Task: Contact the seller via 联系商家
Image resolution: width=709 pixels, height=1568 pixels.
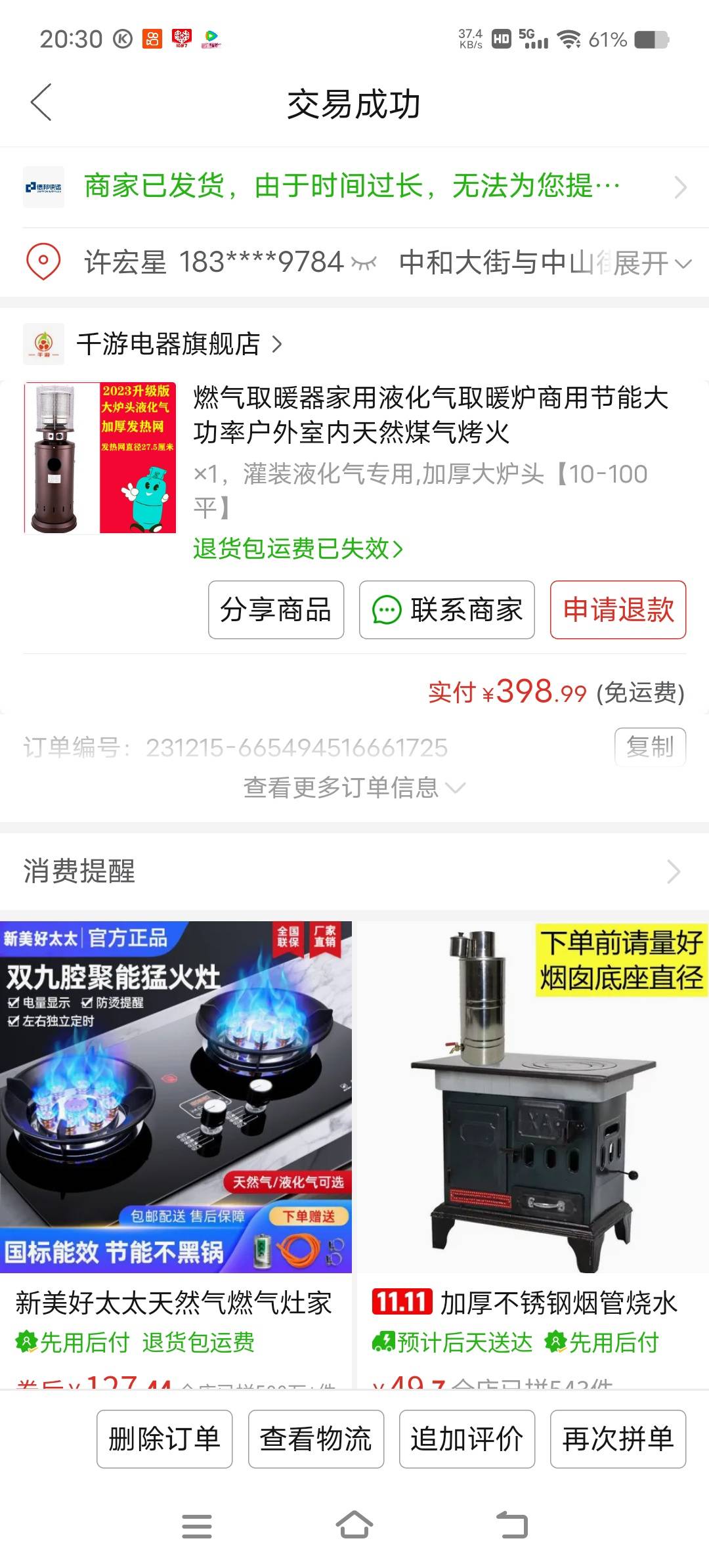Action: click(x=446, y=610)
